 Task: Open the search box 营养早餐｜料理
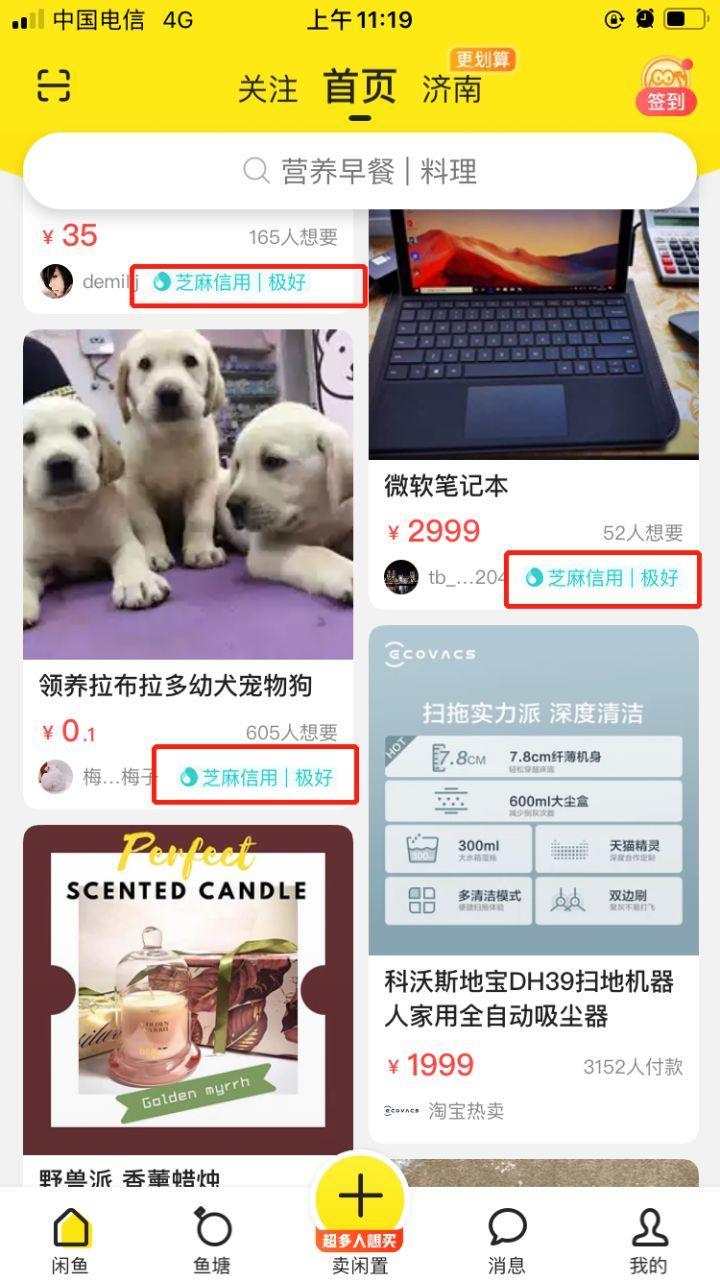pyautogui.click(x=360, y=171)
